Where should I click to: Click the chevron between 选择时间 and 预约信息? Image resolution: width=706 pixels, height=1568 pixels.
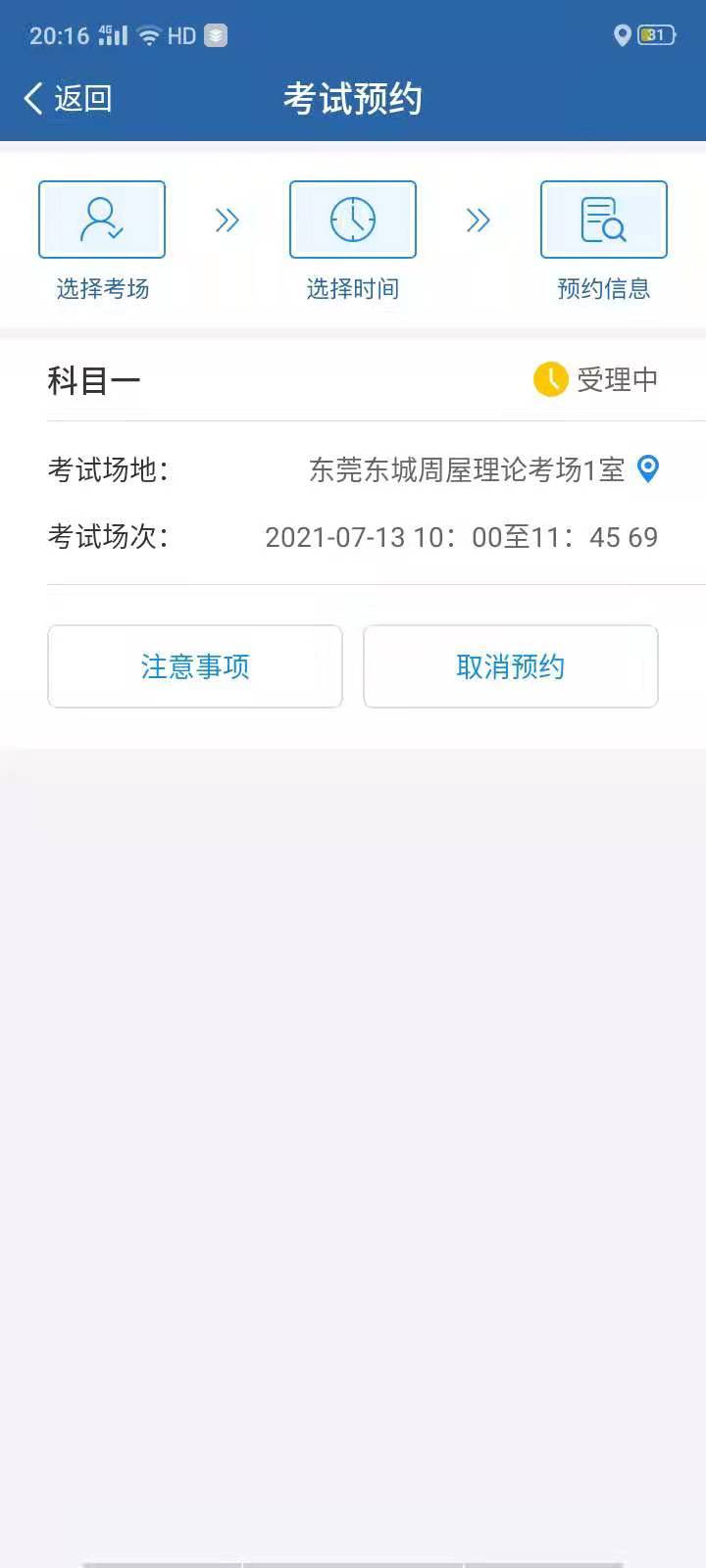click(x=478, y=220)
